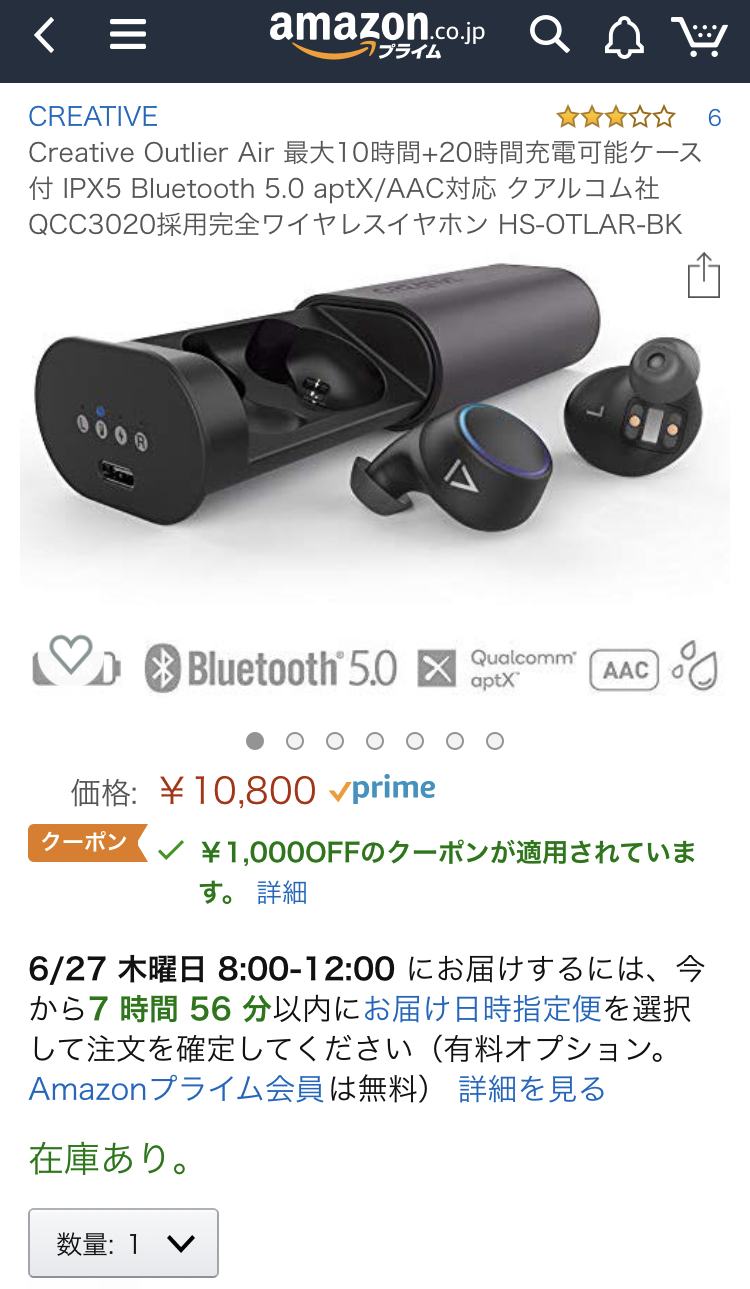
Task: Open the お届け日時指定便 link
Action: click(482, 1008)
